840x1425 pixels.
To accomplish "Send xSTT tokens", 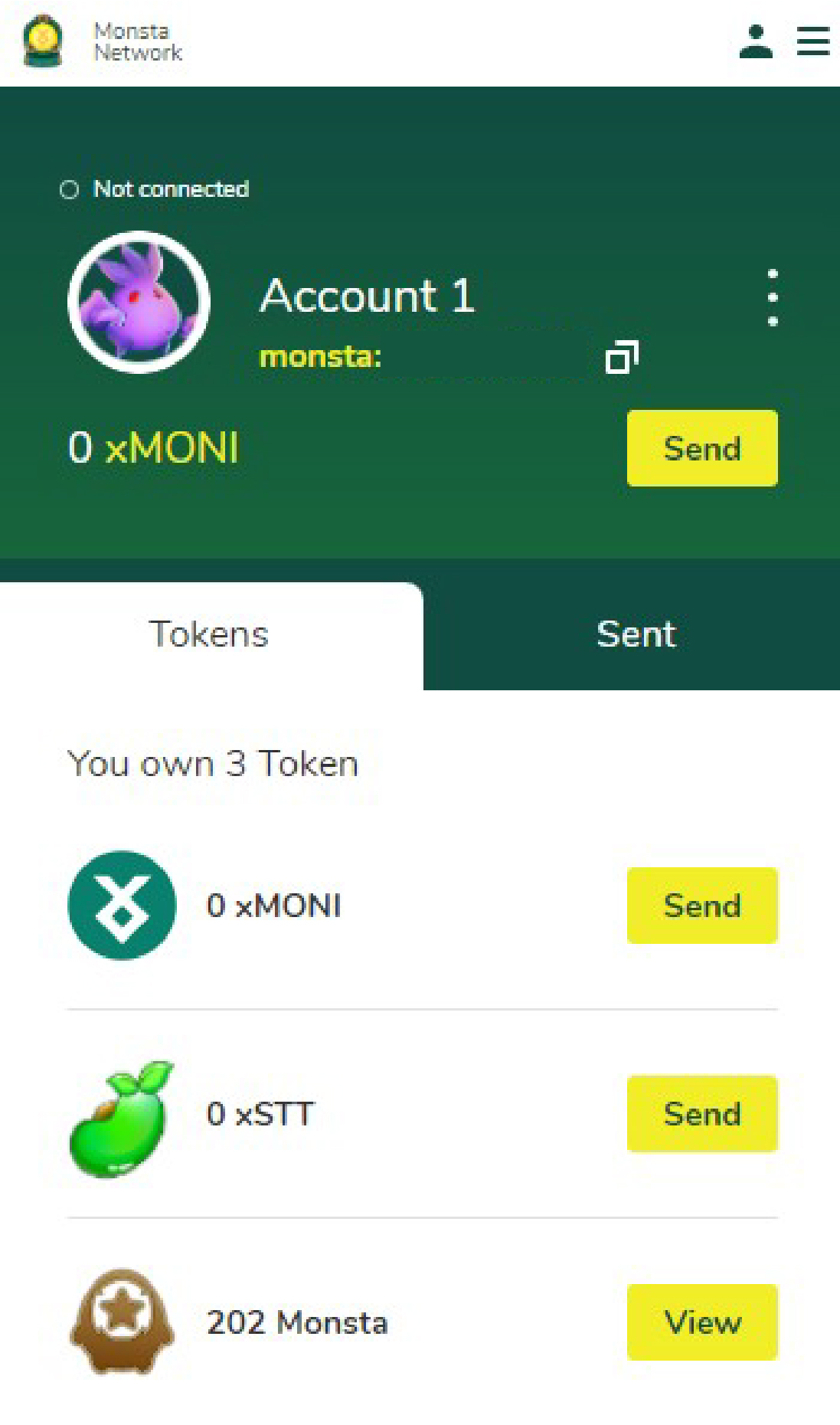I will [x=701, y=1114].
